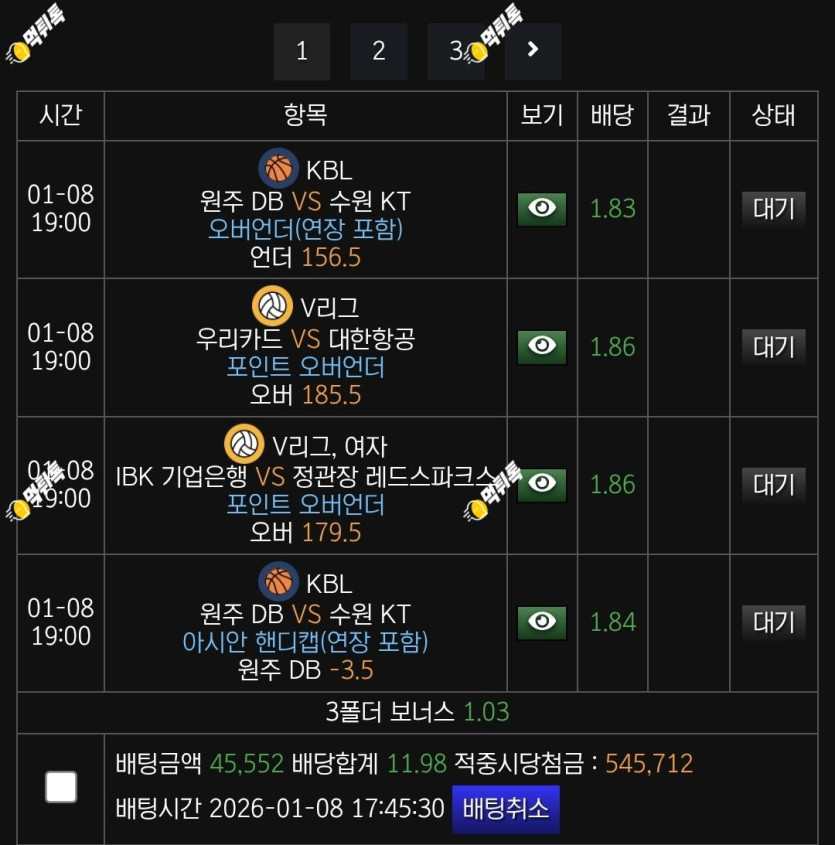
Task: Go to page 3 of betting history
Action: tap(455, 51)
